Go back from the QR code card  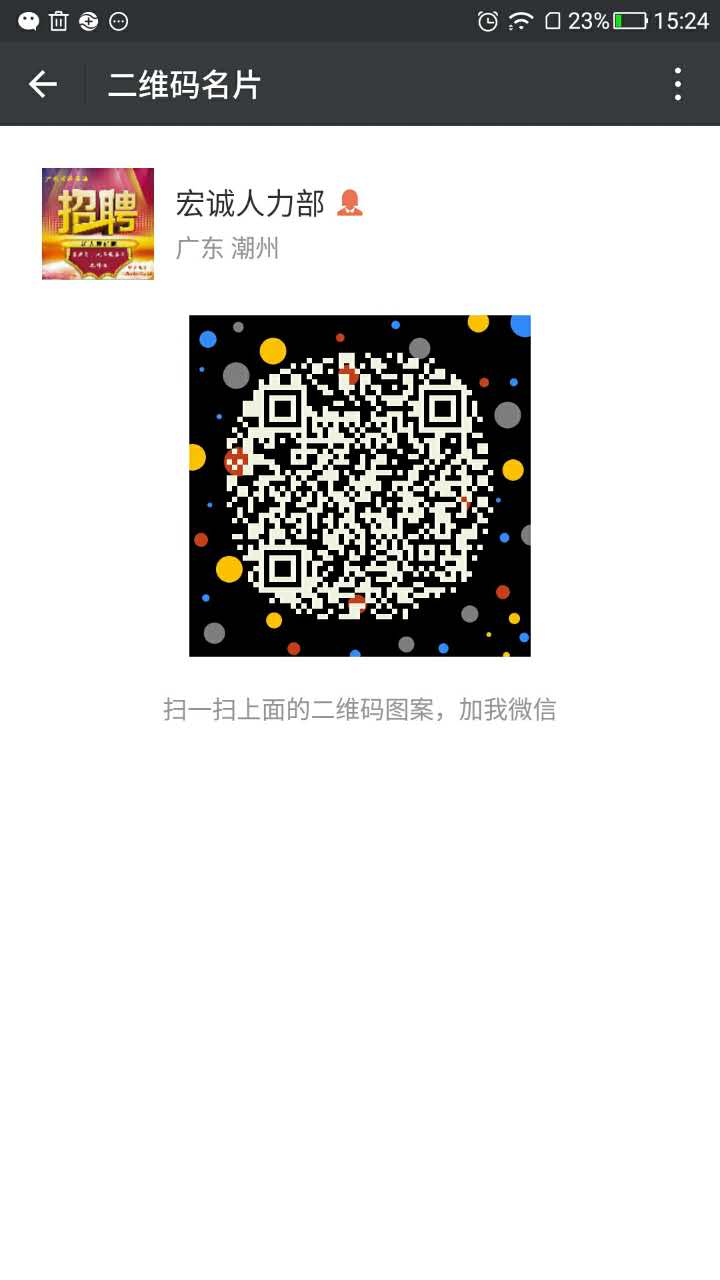click(42, 85)
